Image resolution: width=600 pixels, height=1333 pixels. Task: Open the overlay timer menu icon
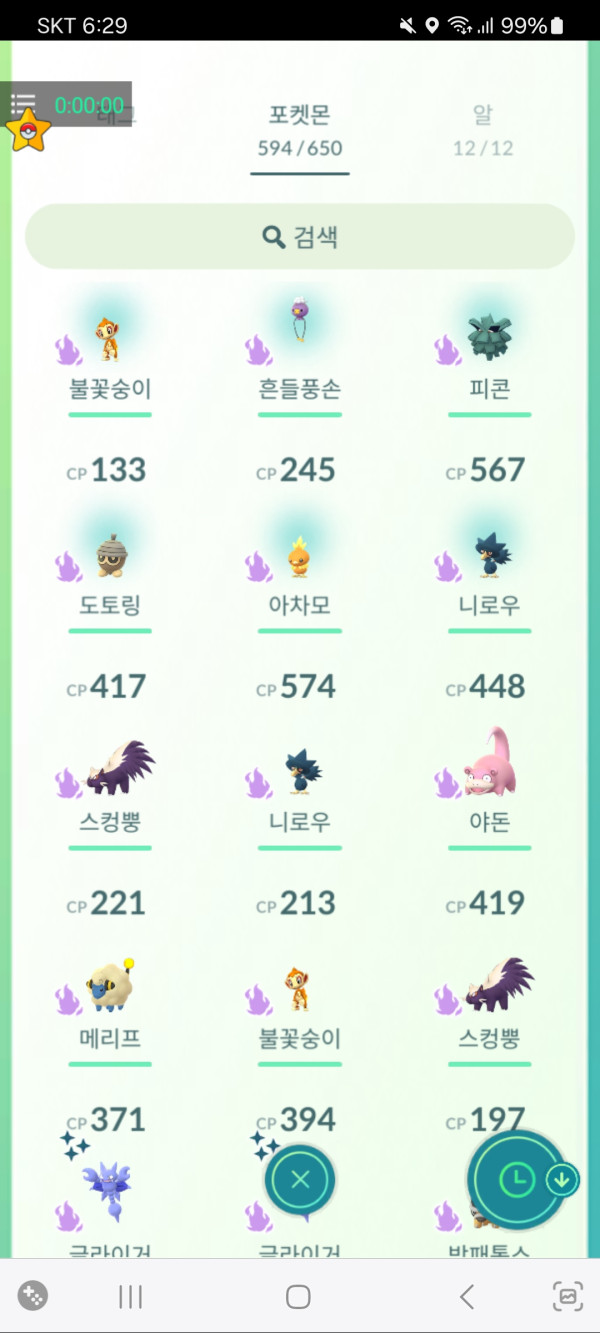23,104
